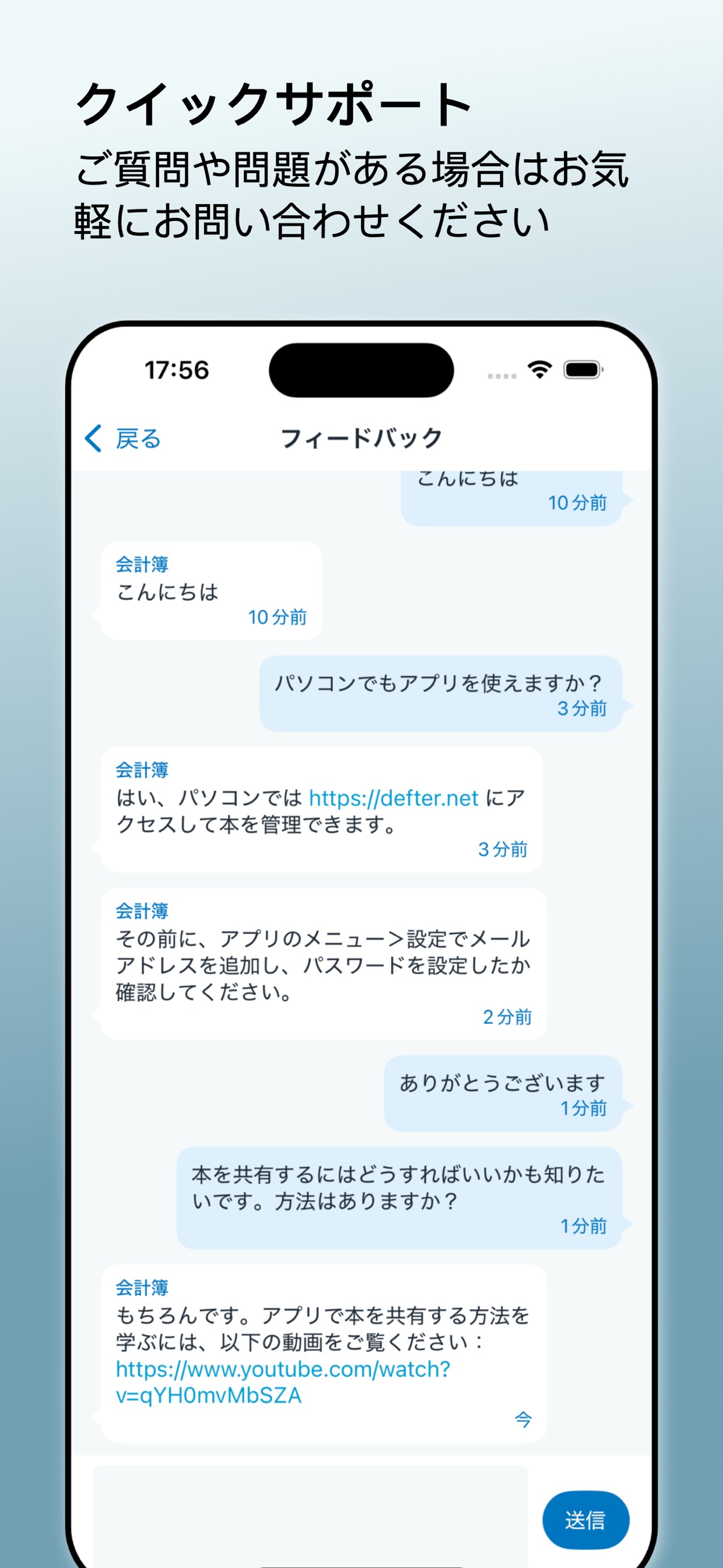Tap the back chevron icon next to 戻る

(x=93, y=437)
